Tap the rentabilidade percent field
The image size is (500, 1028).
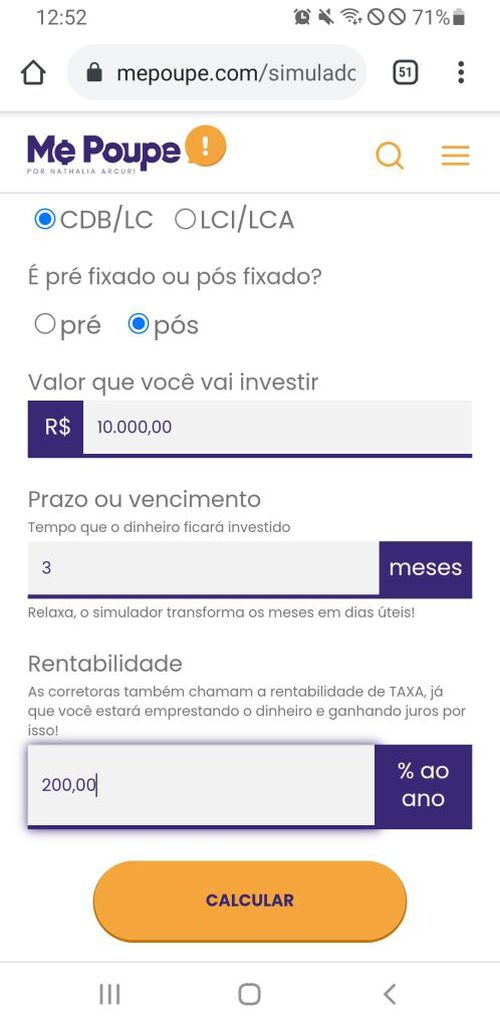click(201, 785)
